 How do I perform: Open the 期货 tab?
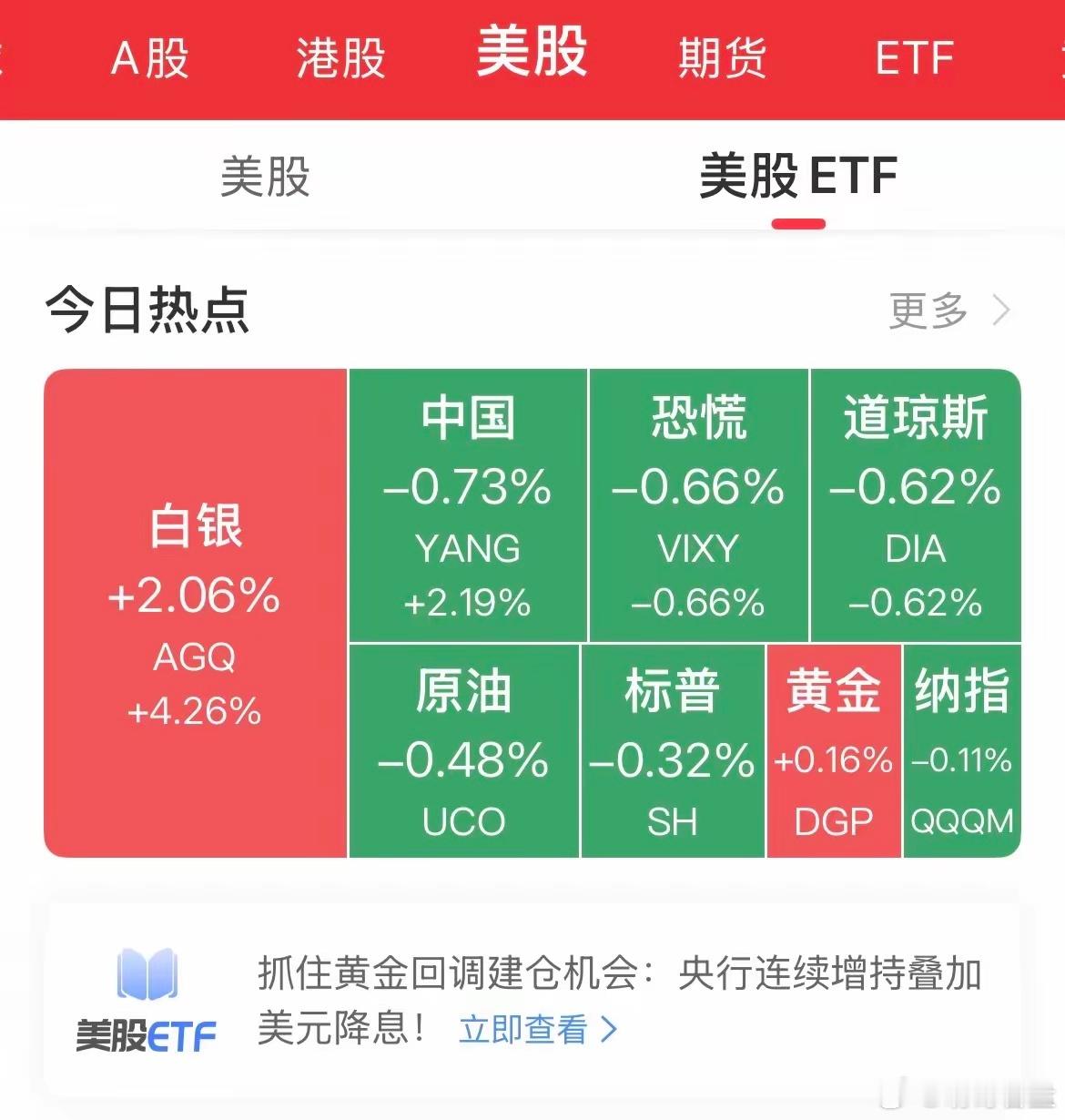723,58
